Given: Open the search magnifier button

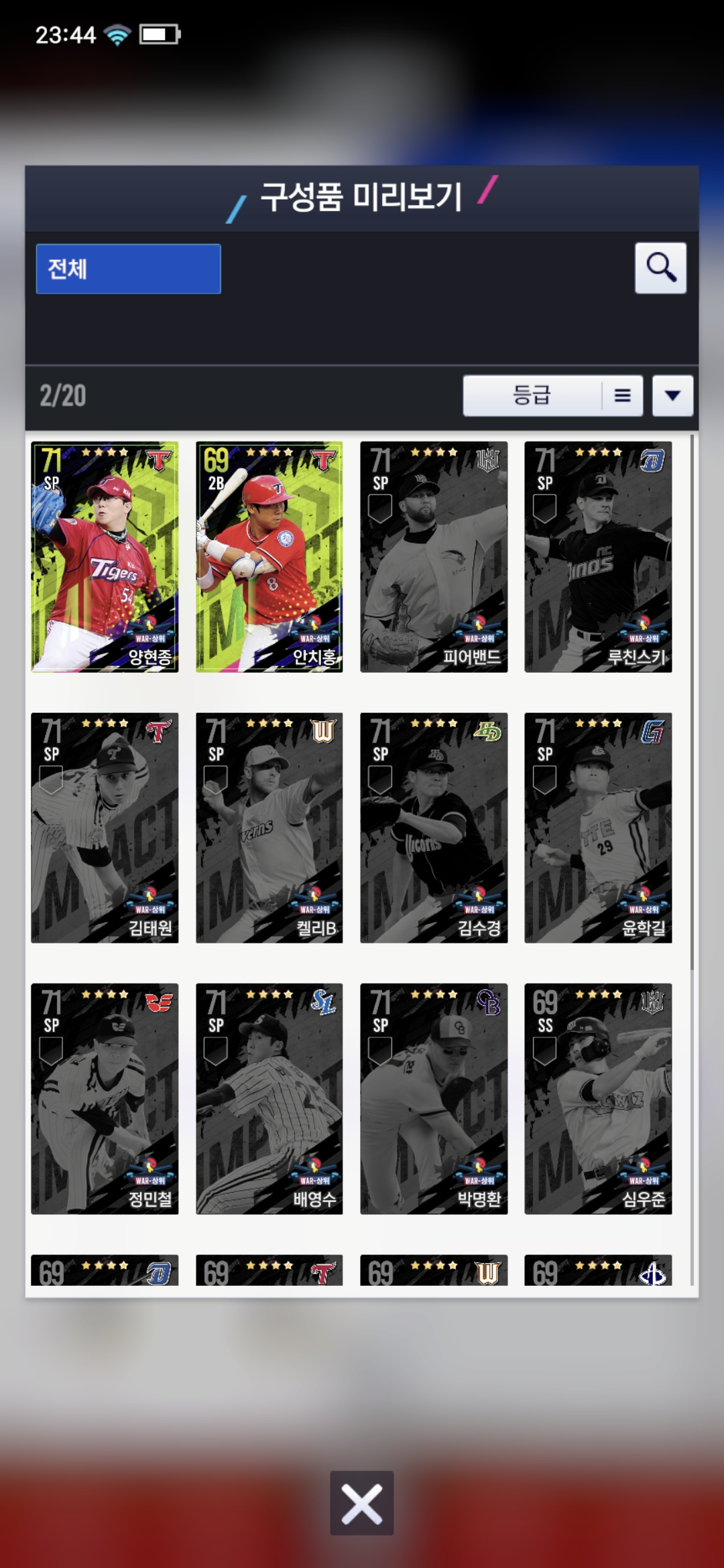Looking at the screenshot, I should pyautogui.click(x=660, y=268).
